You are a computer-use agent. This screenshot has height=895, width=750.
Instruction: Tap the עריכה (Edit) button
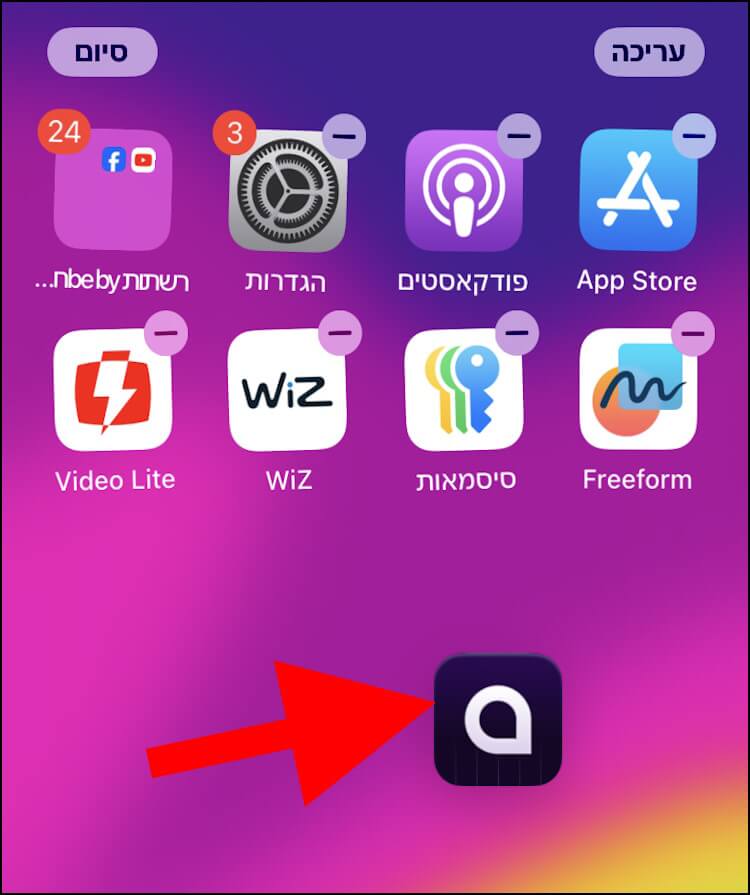(x=650, y=52)
